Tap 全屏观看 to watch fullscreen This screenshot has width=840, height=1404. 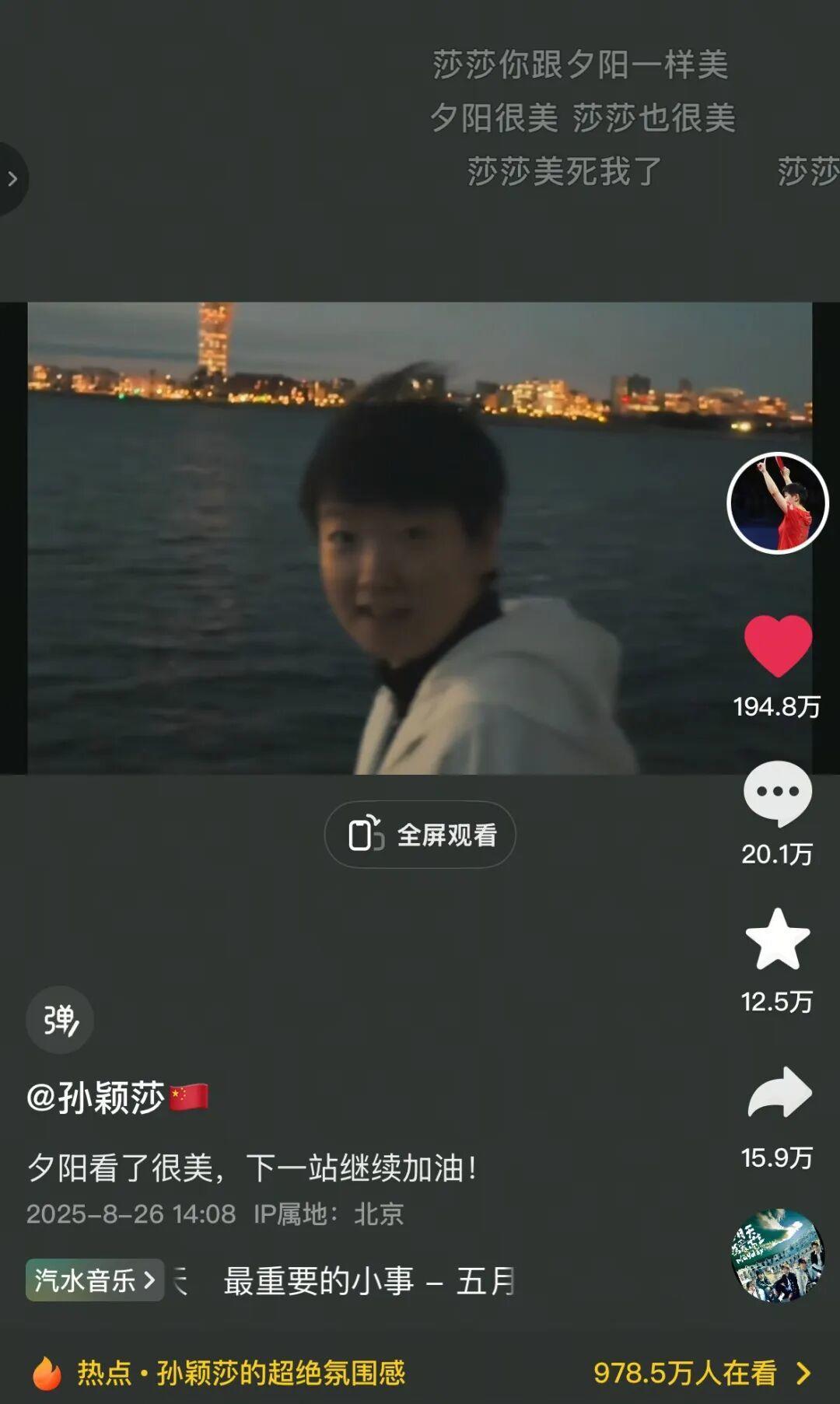click(420, 835)
